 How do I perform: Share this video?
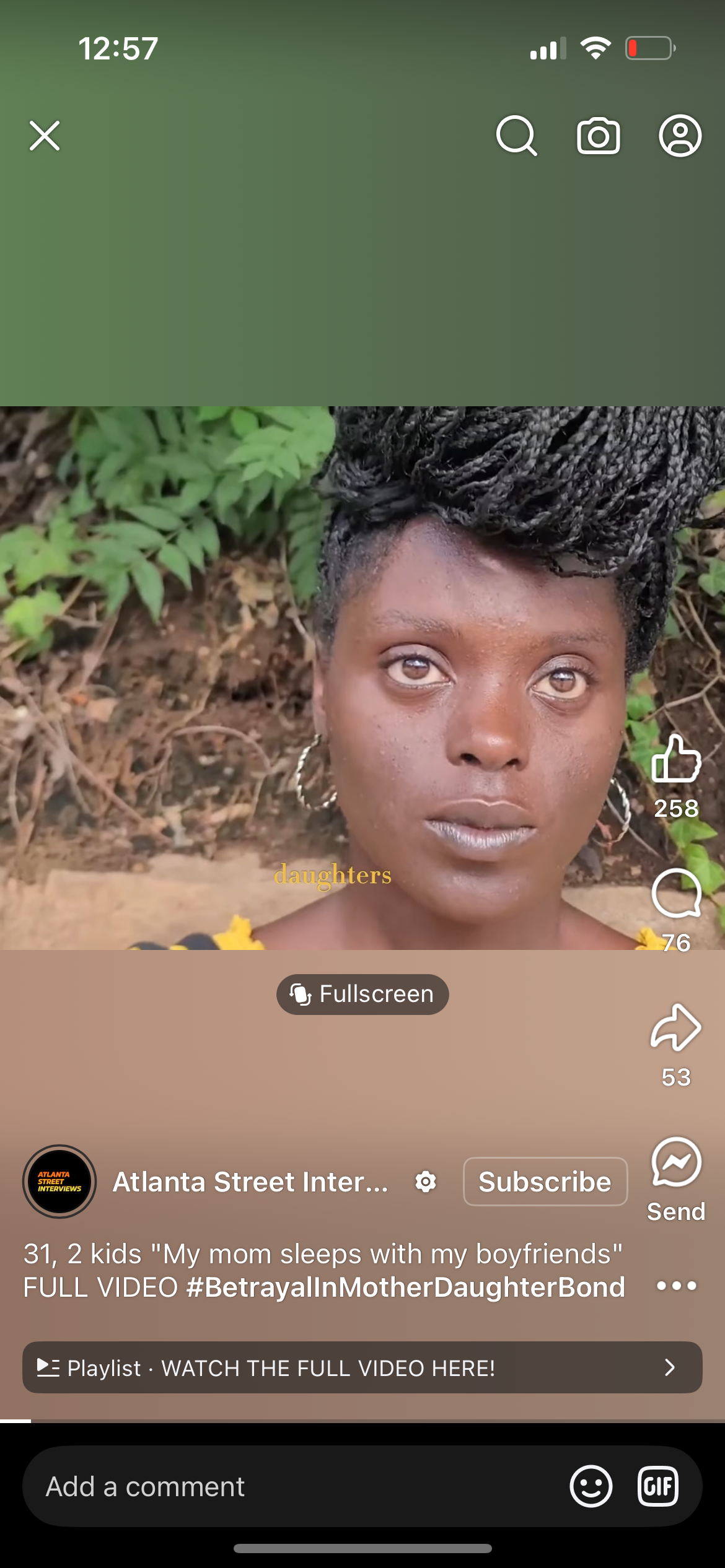[x=676, y=1028]
